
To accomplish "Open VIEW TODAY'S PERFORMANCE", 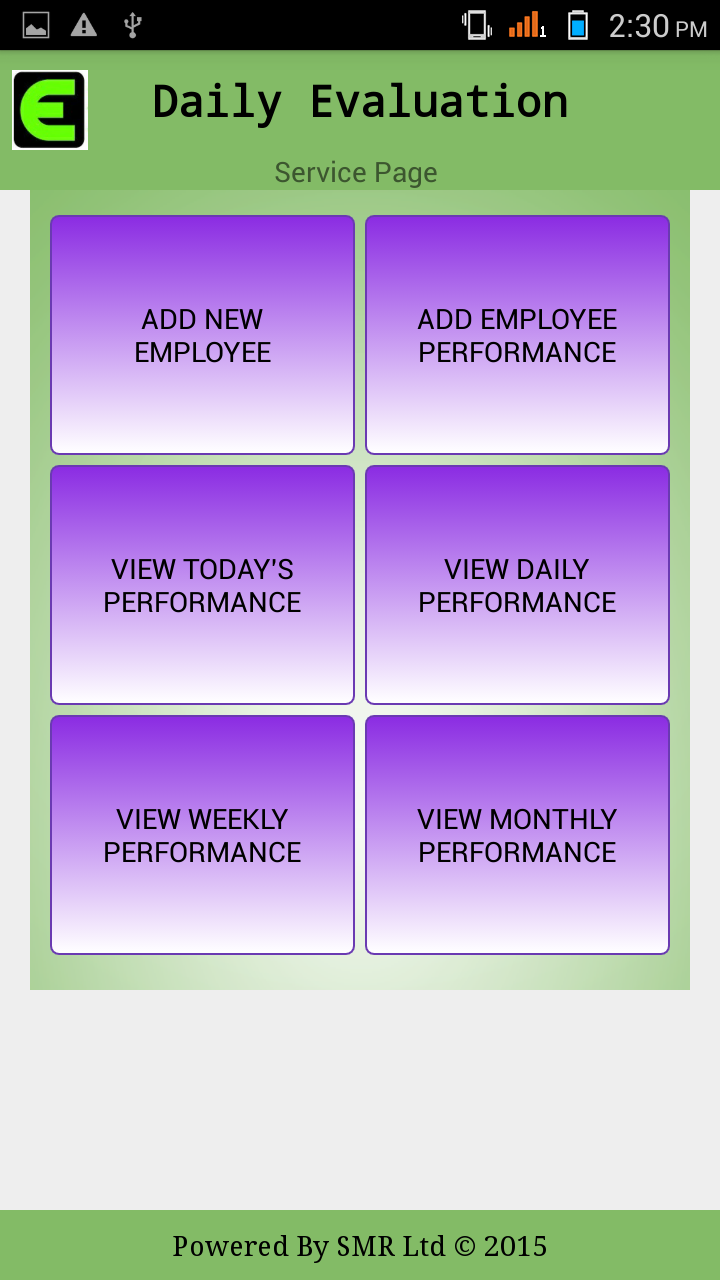I will click(202, 584).
